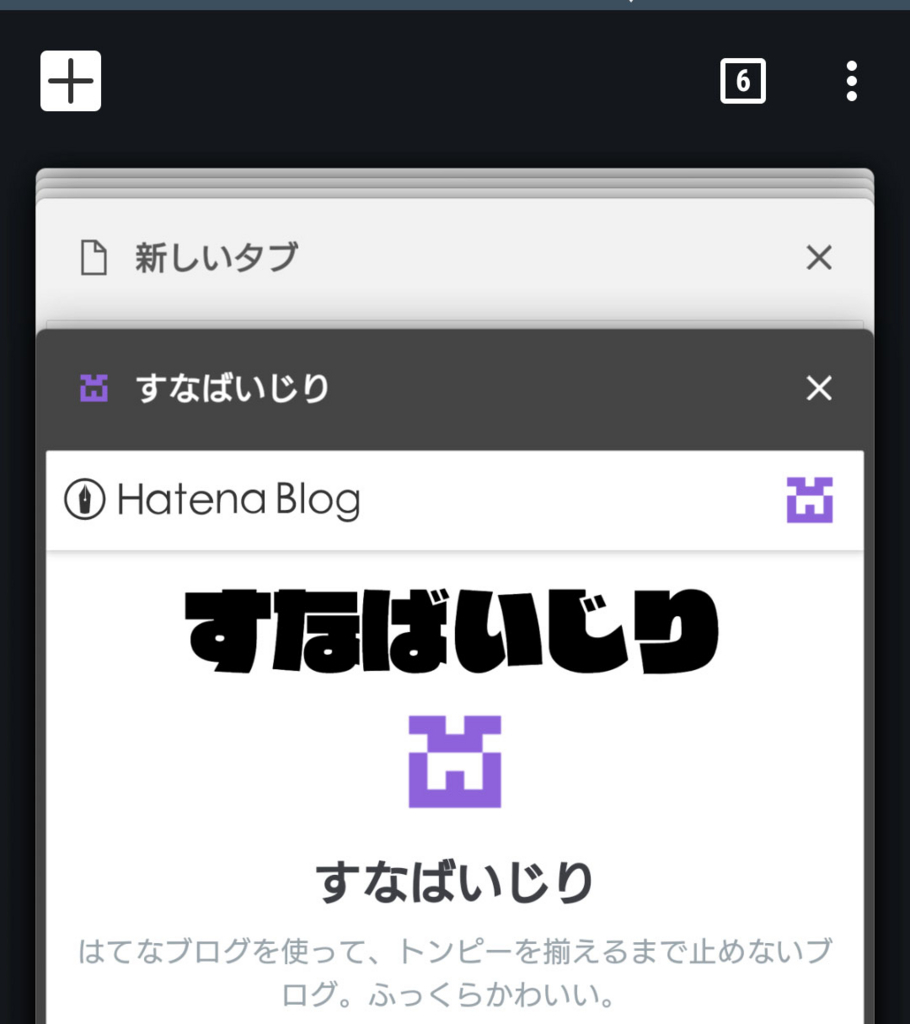Image resolution: width=910 pixels, height=1024 pixels.
Task: Open the Hatena Blog header link
Action: click(210, 500)
